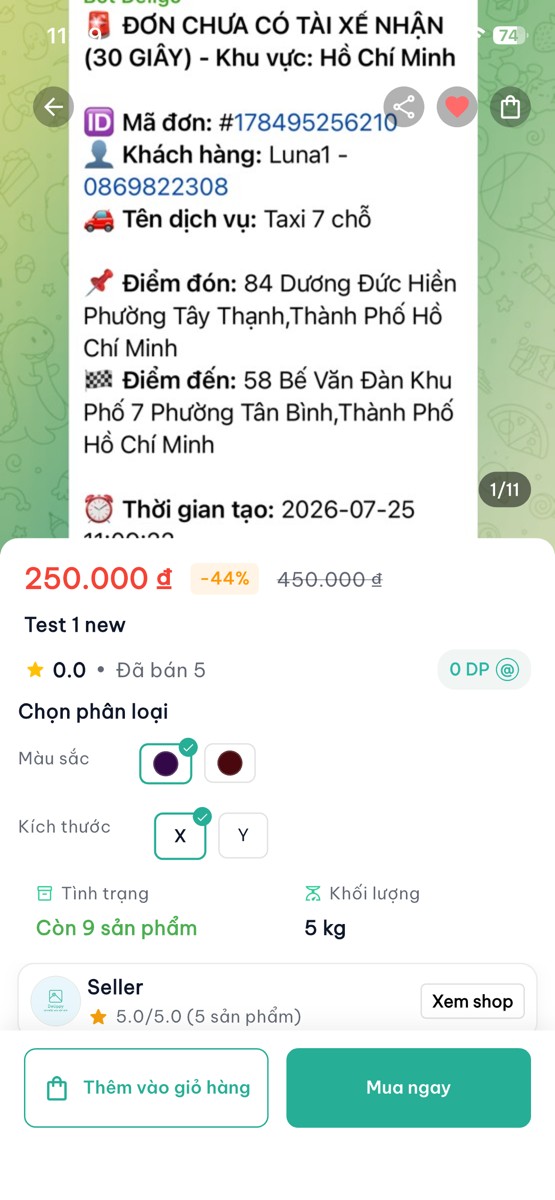The width and height of the screenshot is (555, 1200).
Task: Select the dark purple color option
Action: (166, 764)
